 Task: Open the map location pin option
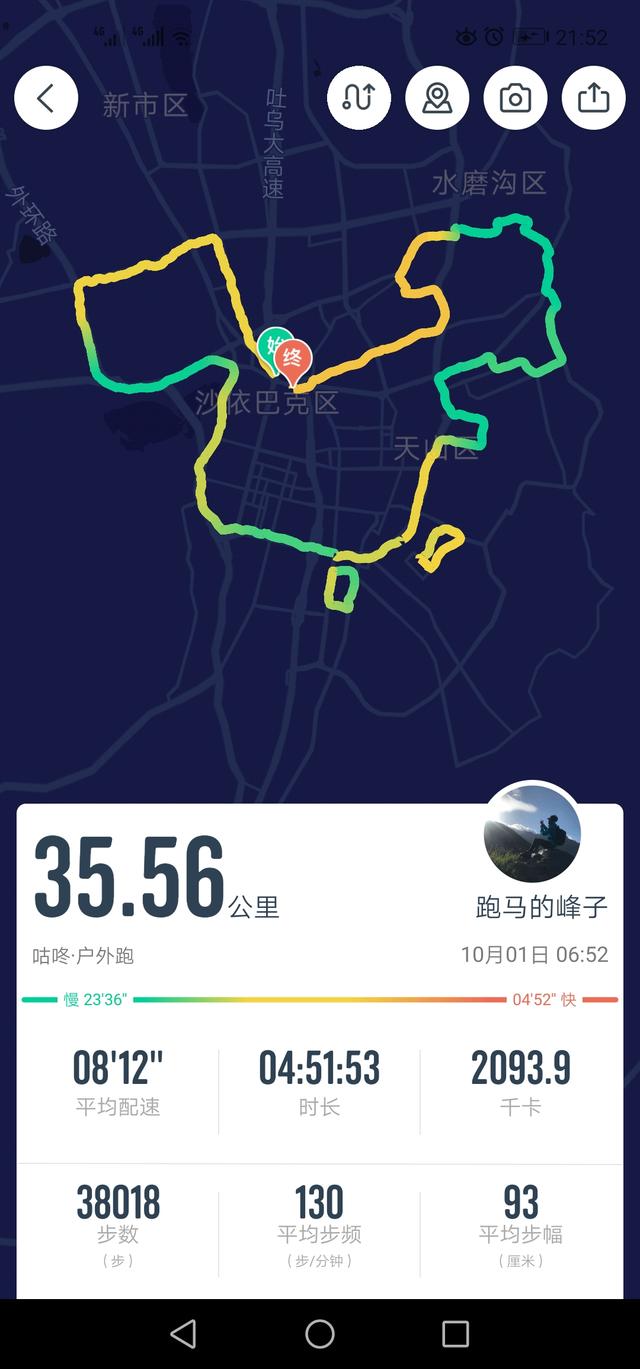coord(437,98)
